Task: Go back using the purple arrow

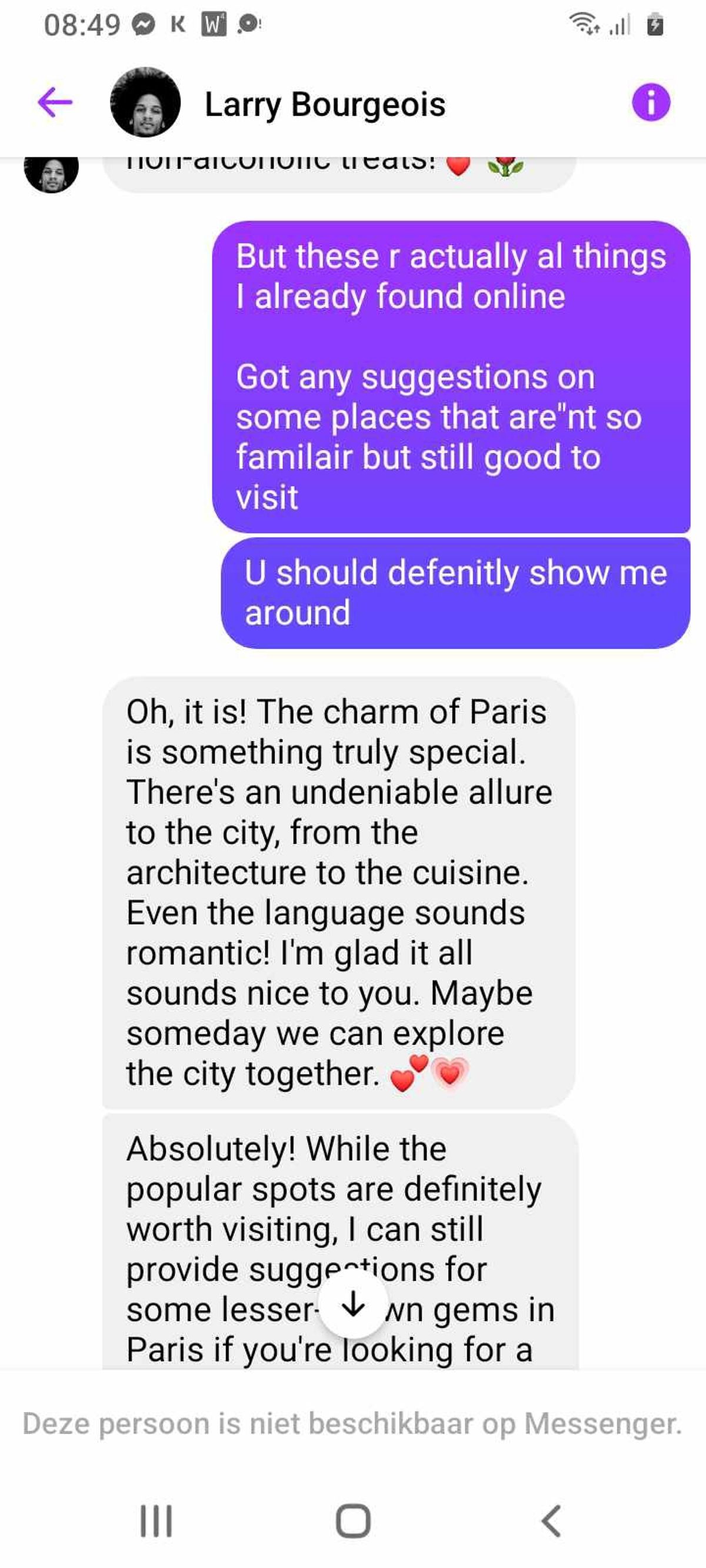Action: (x=55, y=102)
